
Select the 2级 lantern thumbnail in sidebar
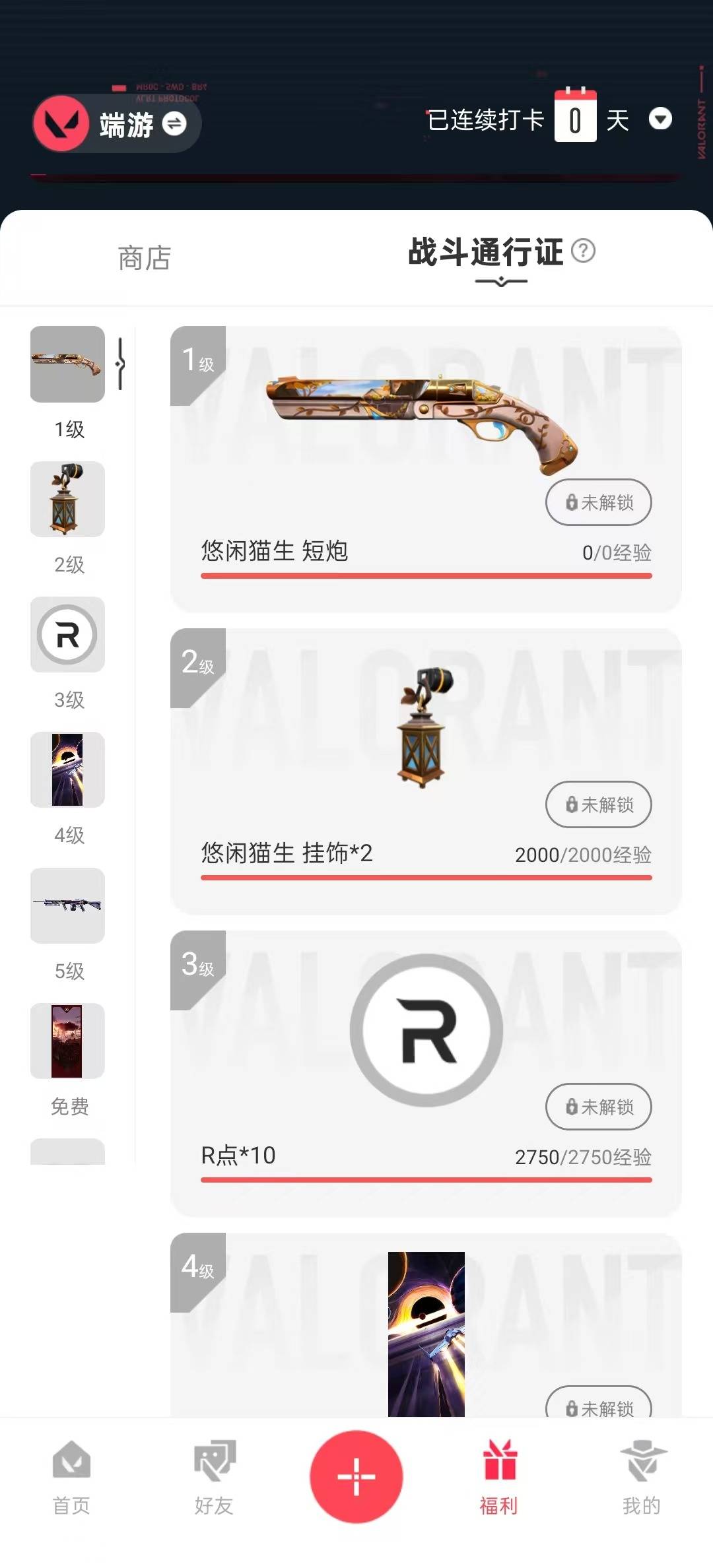(x=67, y=500)
